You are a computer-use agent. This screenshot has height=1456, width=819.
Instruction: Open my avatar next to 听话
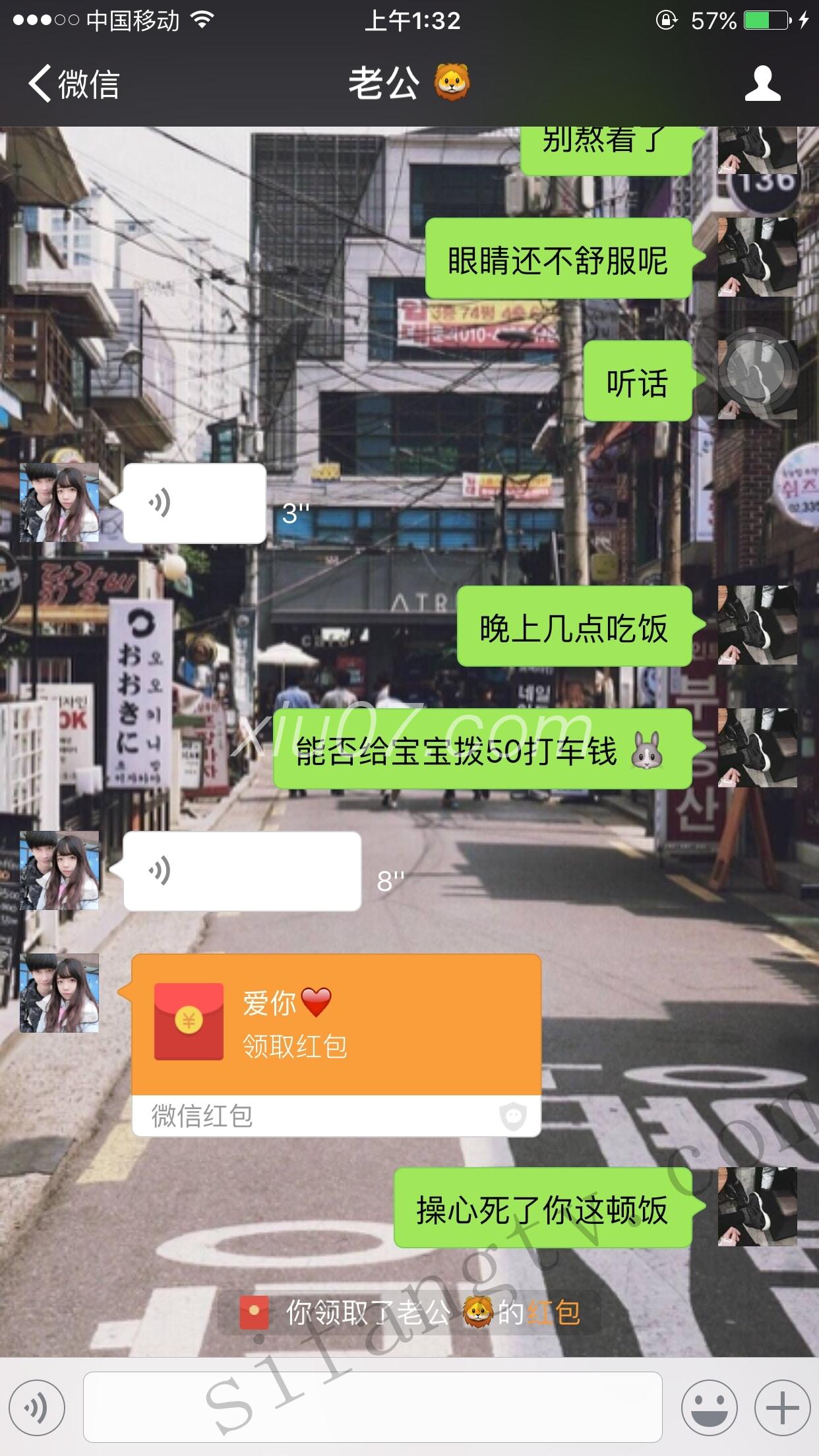pyautogui.click(x=757, y=380)
